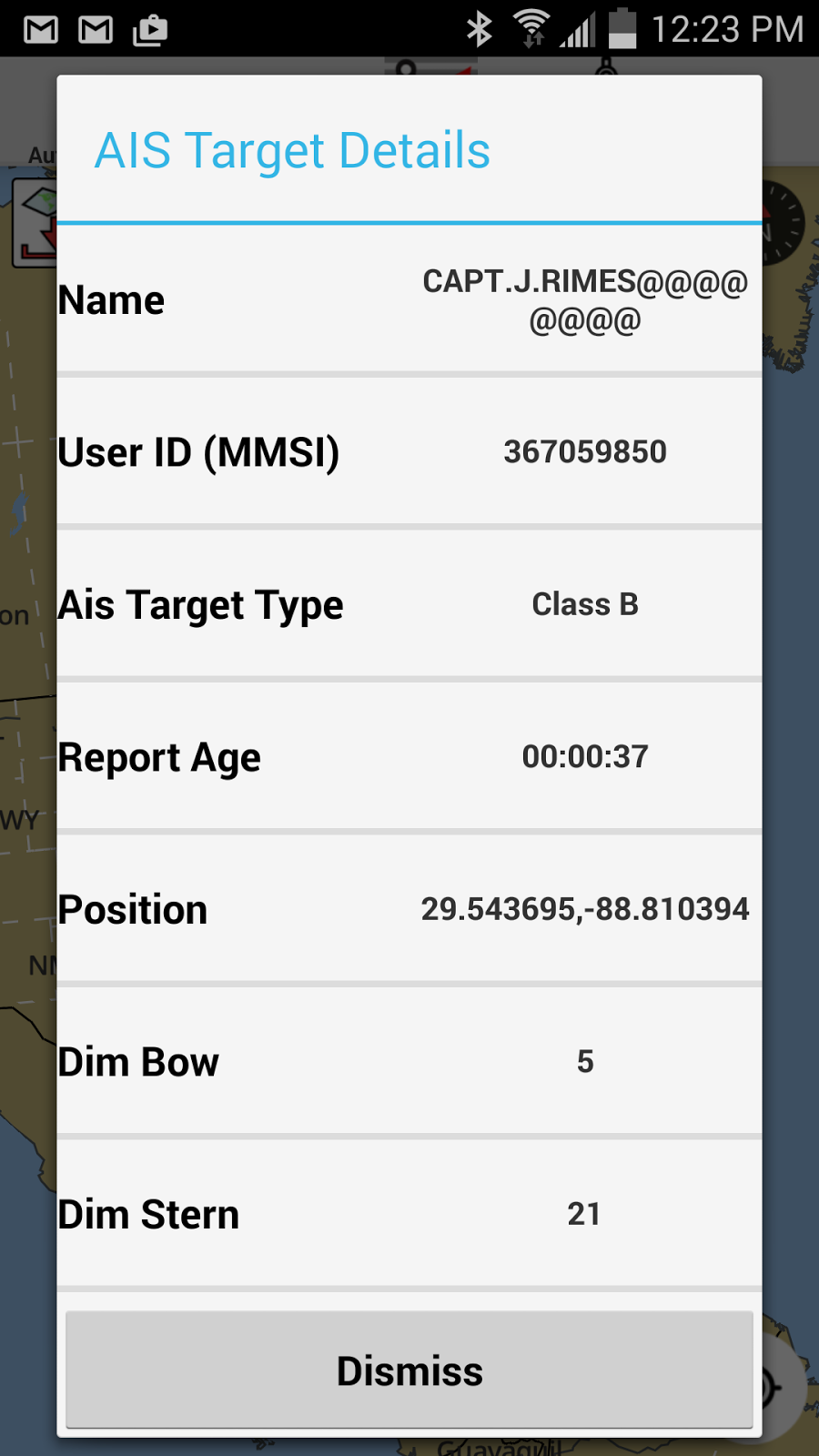Click the Dismiss button
The width and height of the screenshot is (819, 1456).
[409, 1370]
